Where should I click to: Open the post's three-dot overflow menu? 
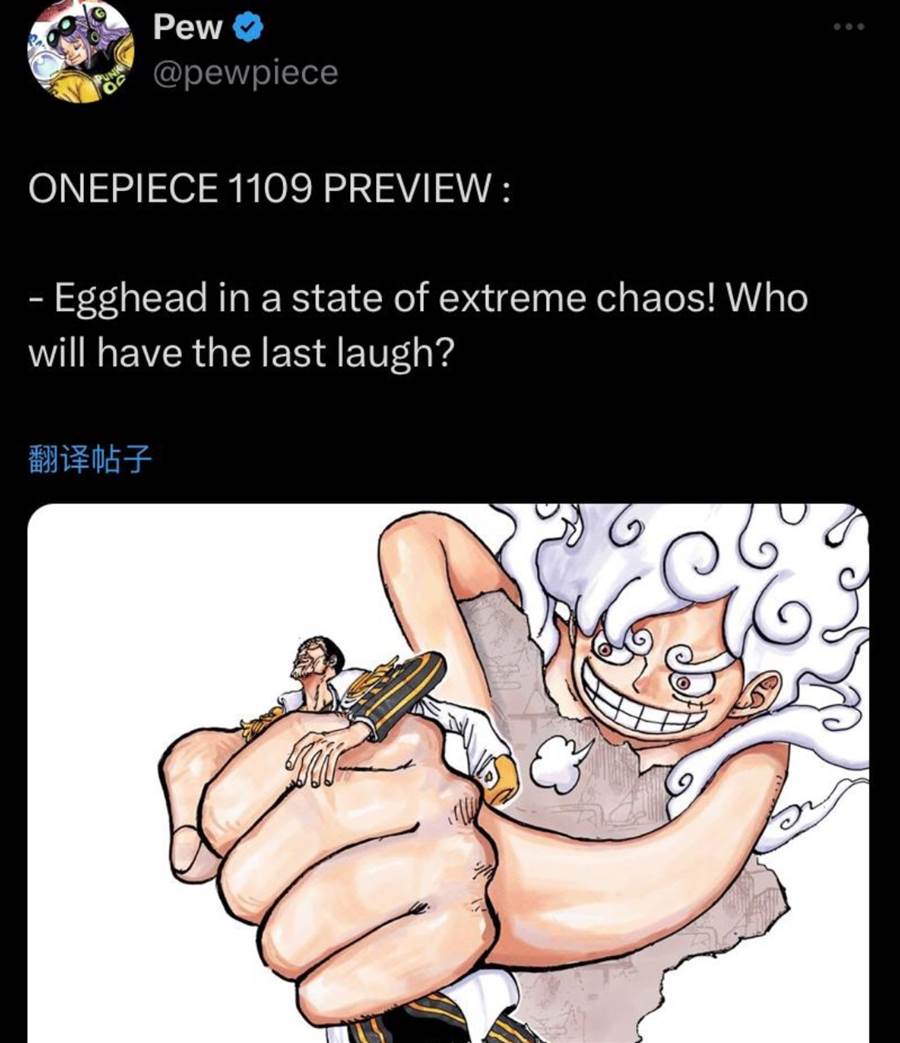click(848, 28)
